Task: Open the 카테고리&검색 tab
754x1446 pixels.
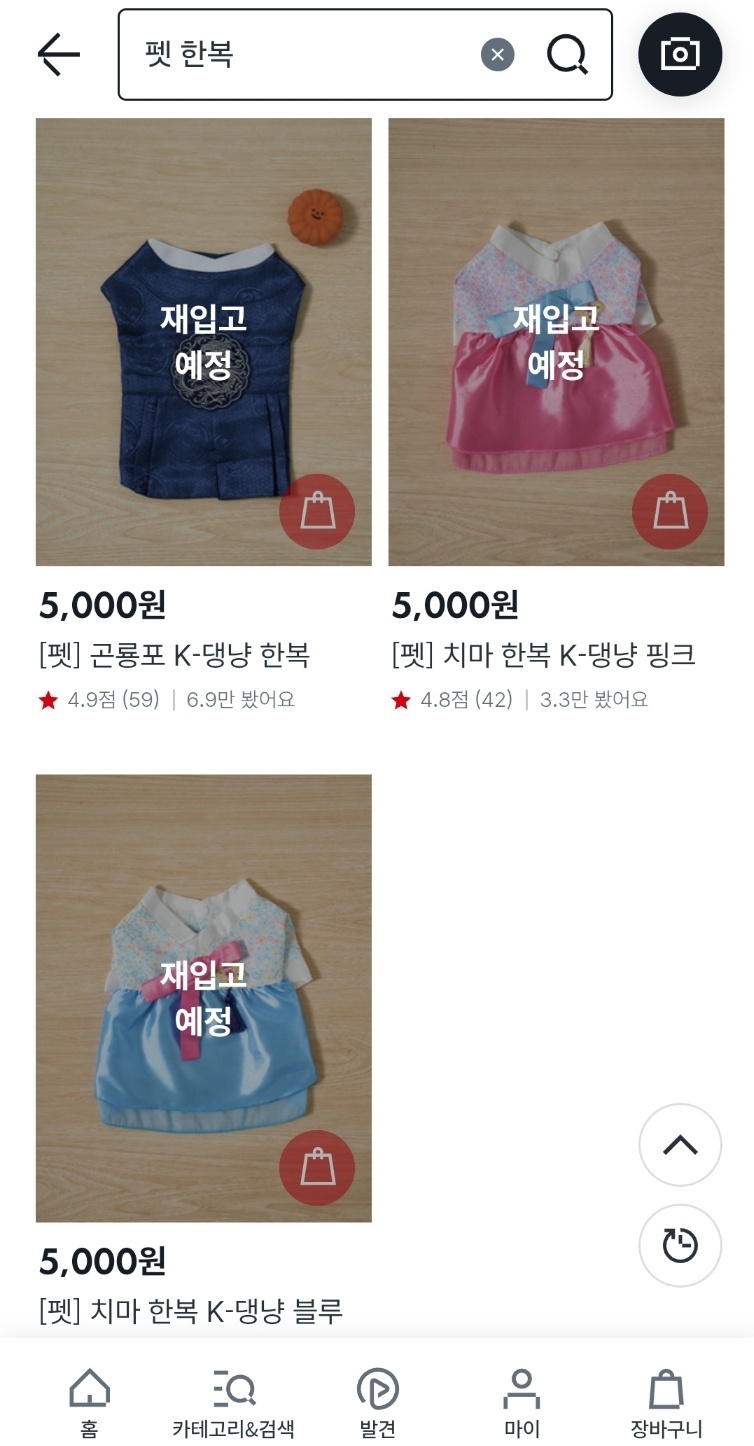Action: (233, 1400)
